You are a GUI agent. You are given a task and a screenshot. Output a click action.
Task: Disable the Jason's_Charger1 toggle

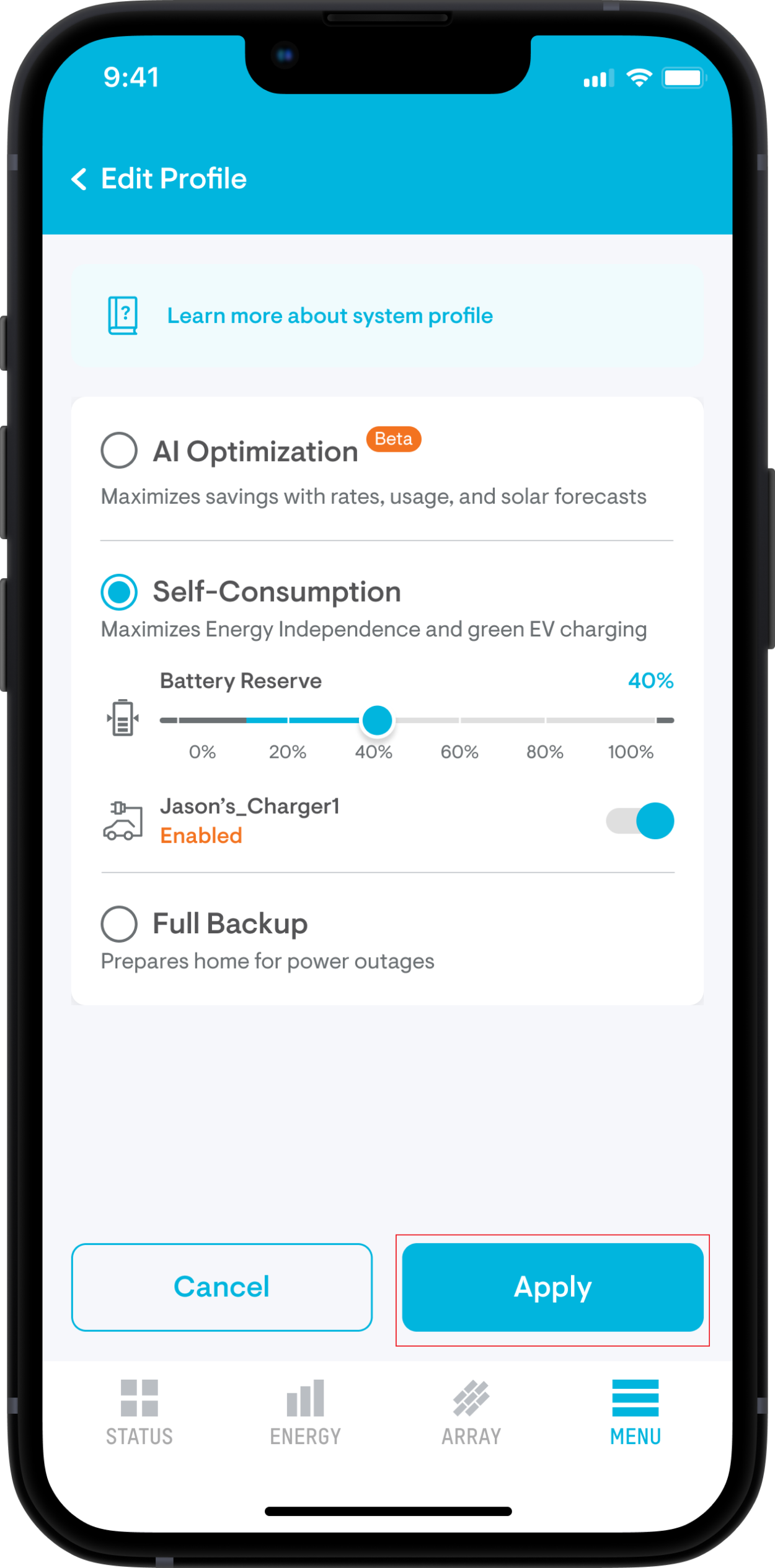(x=640, y=821)
